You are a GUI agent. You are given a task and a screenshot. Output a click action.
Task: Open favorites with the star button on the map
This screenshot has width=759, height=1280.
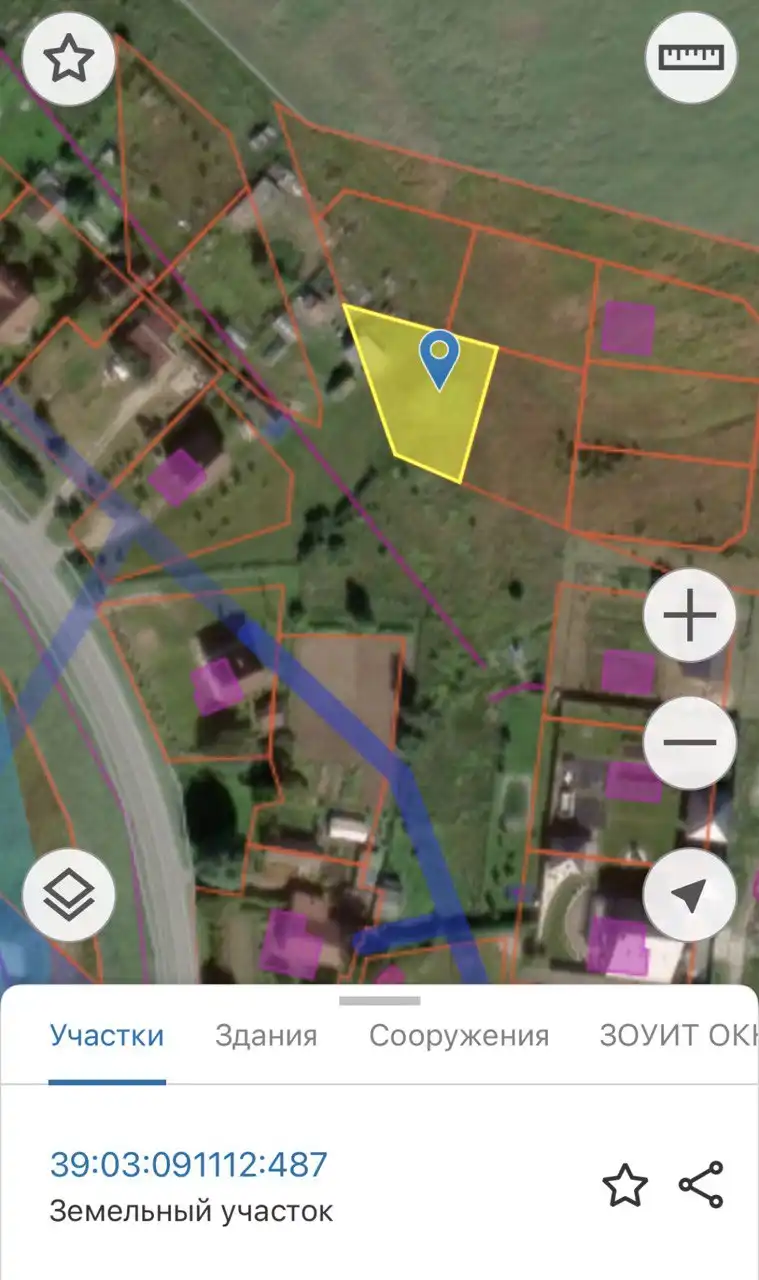[x=67, y=60]
